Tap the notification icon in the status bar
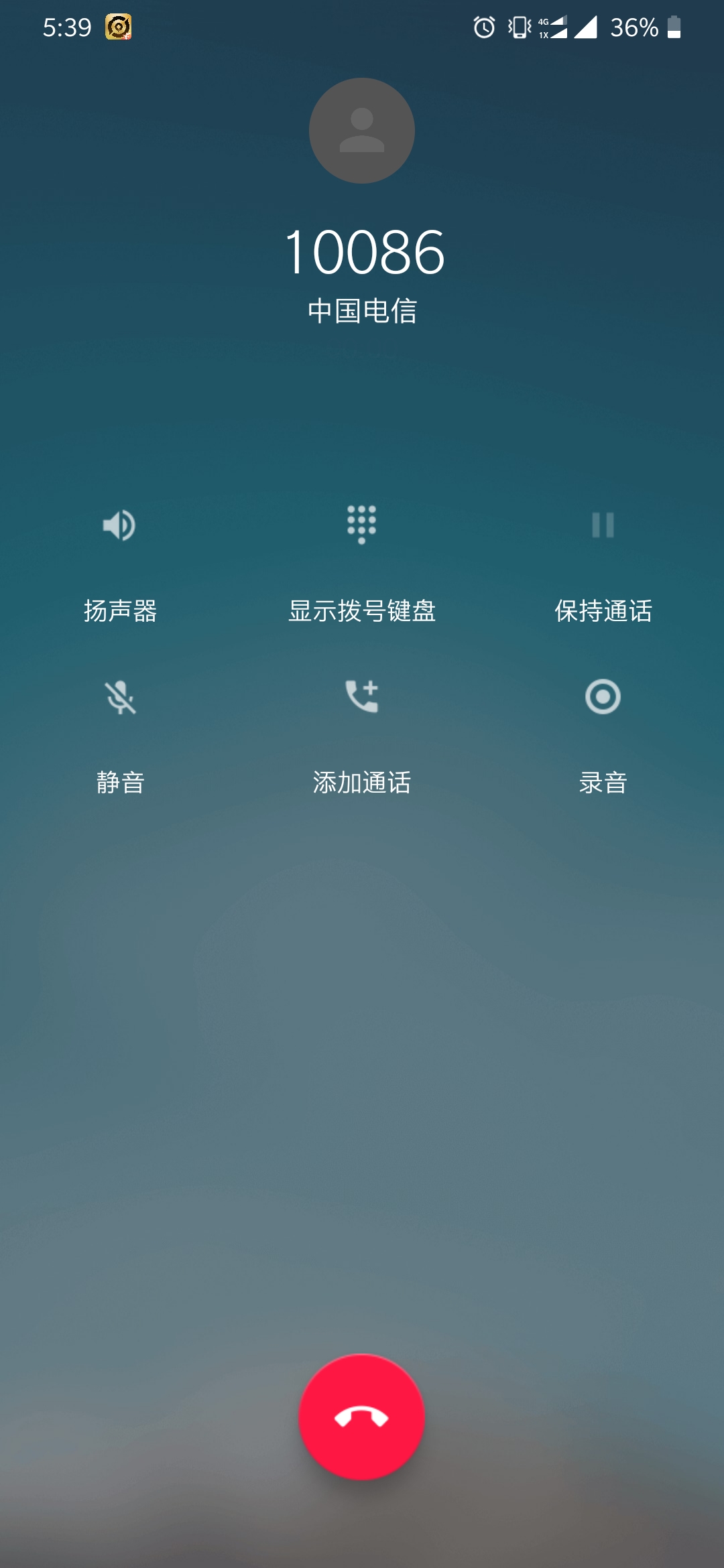 point(118,27)
